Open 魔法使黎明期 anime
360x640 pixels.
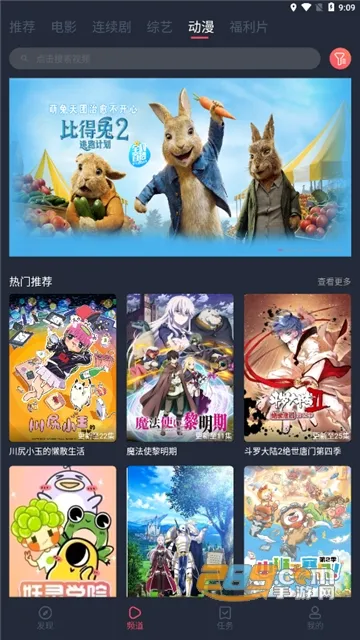(x=180, y=368)
